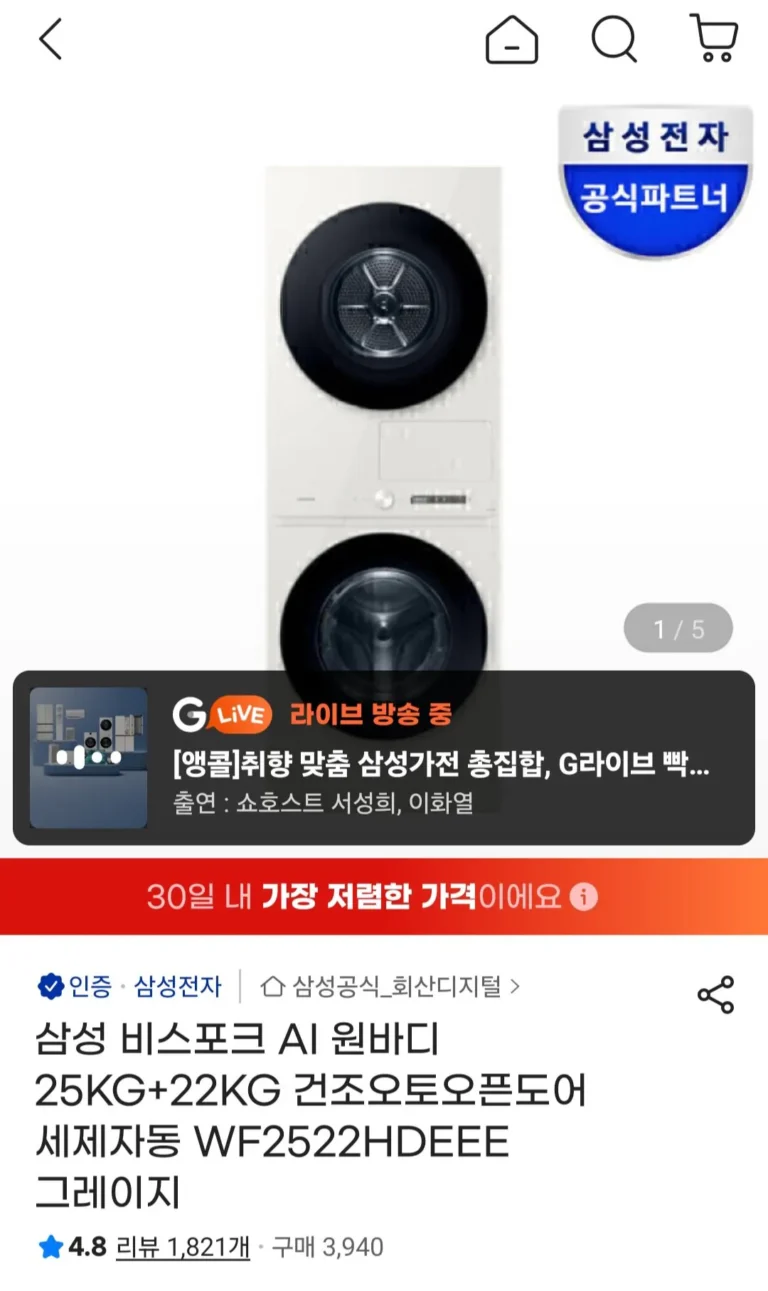The image size is (768, 1291).
Task: Visit the 삼성공식_회산디지털 seller shop
Action: (390, 986)
